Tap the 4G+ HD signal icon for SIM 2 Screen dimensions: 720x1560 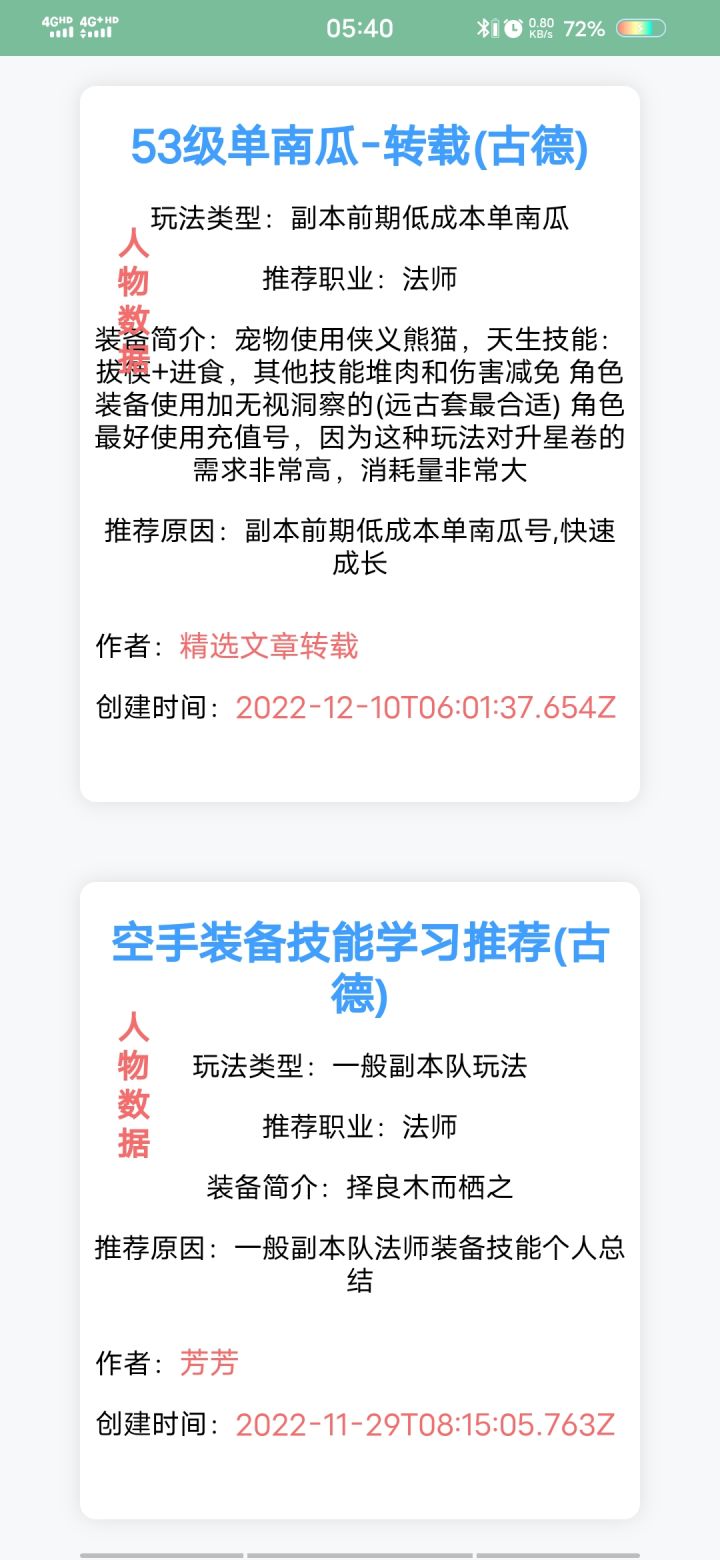[98, 27]
